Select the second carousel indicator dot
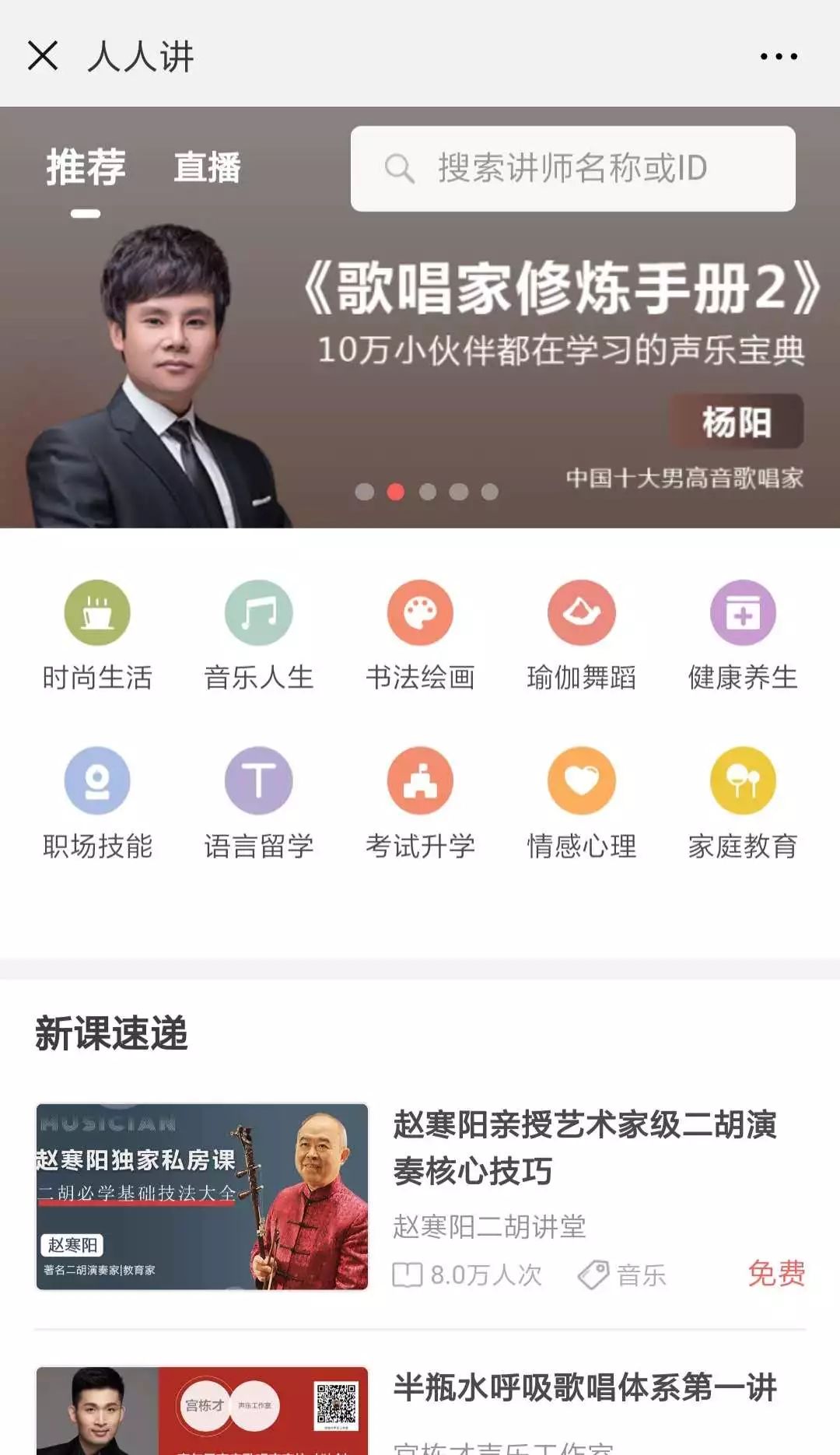Viewport: 840px width, 1455px height. click(x=397, y=490)
